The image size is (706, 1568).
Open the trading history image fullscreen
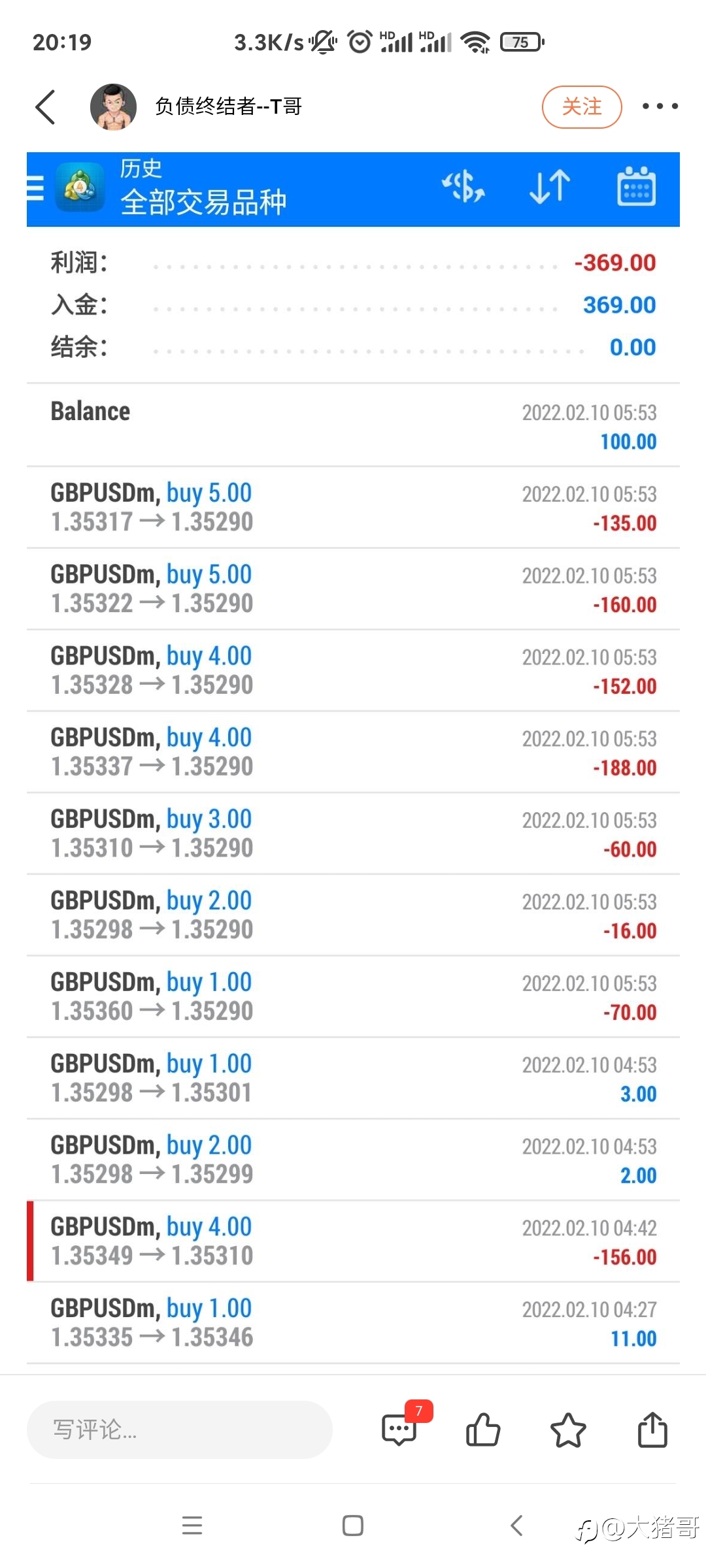pyautogui.click(x=353, y=758)
